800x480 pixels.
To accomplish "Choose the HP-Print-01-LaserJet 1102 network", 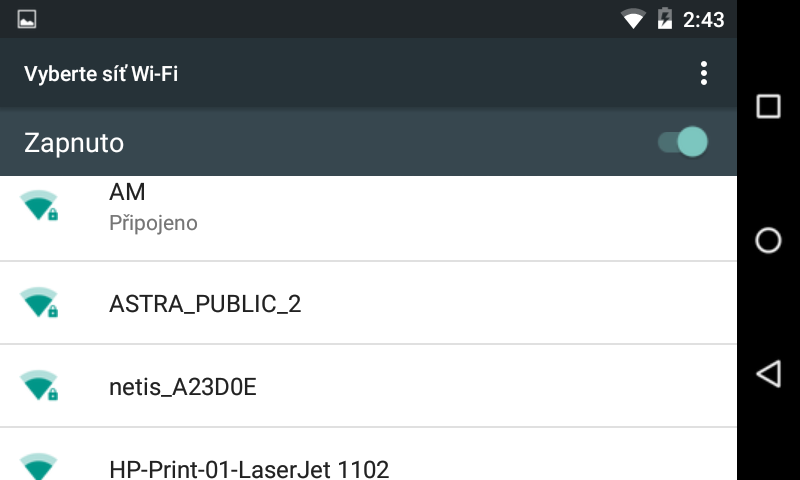I will point(368,464).
